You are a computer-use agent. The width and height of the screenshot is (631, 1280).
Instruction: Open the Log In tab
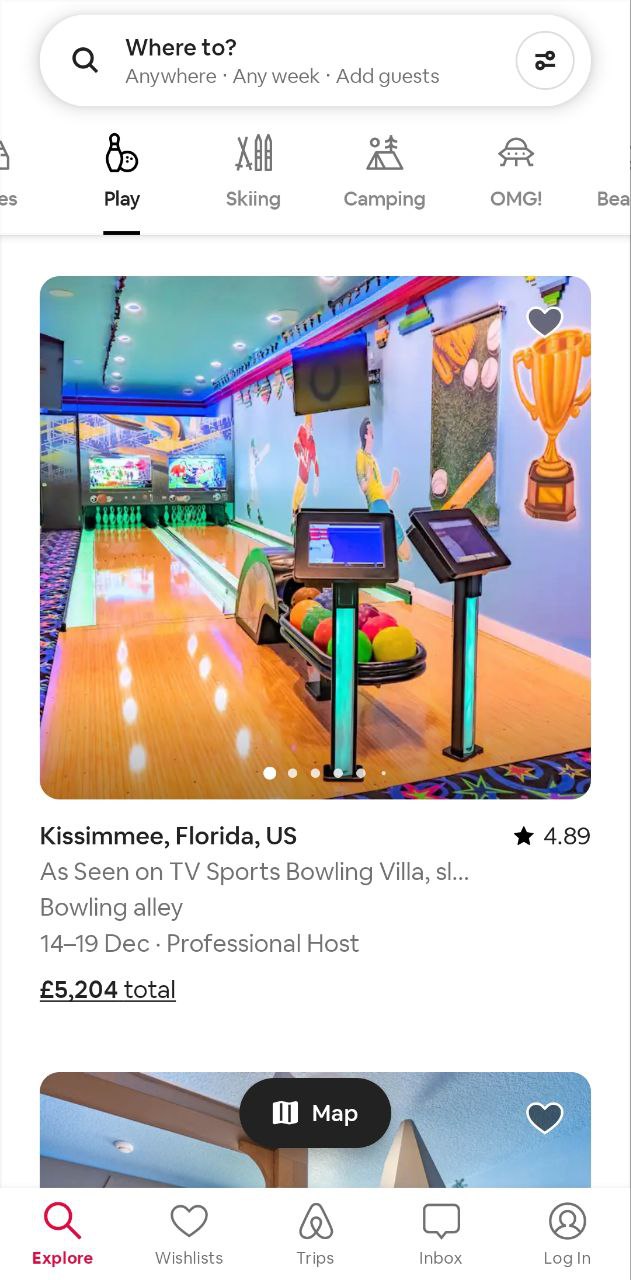click(567, 1235)
